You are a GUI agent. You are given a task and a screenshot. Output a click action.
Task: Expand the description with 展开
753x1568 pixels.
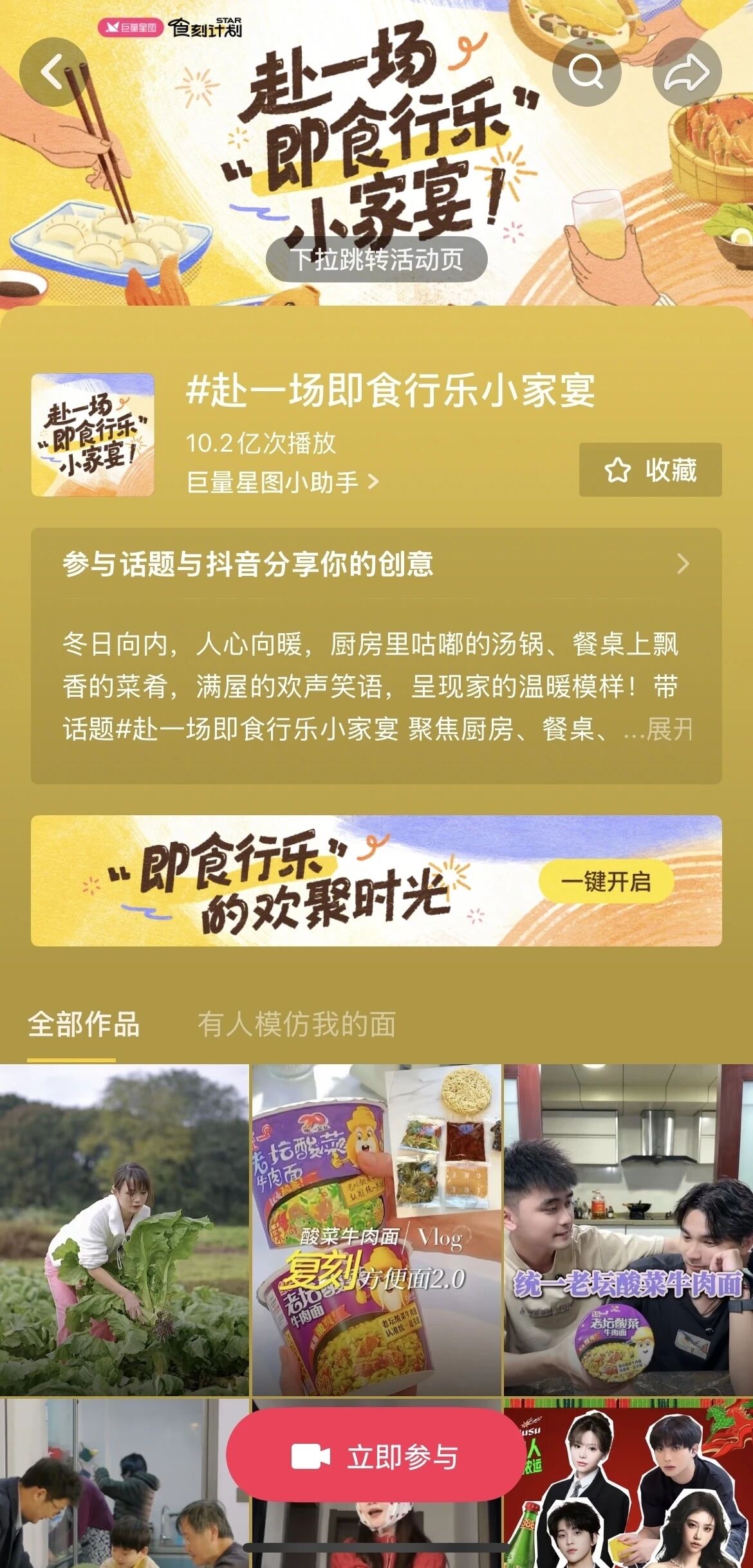click(669, 730)
